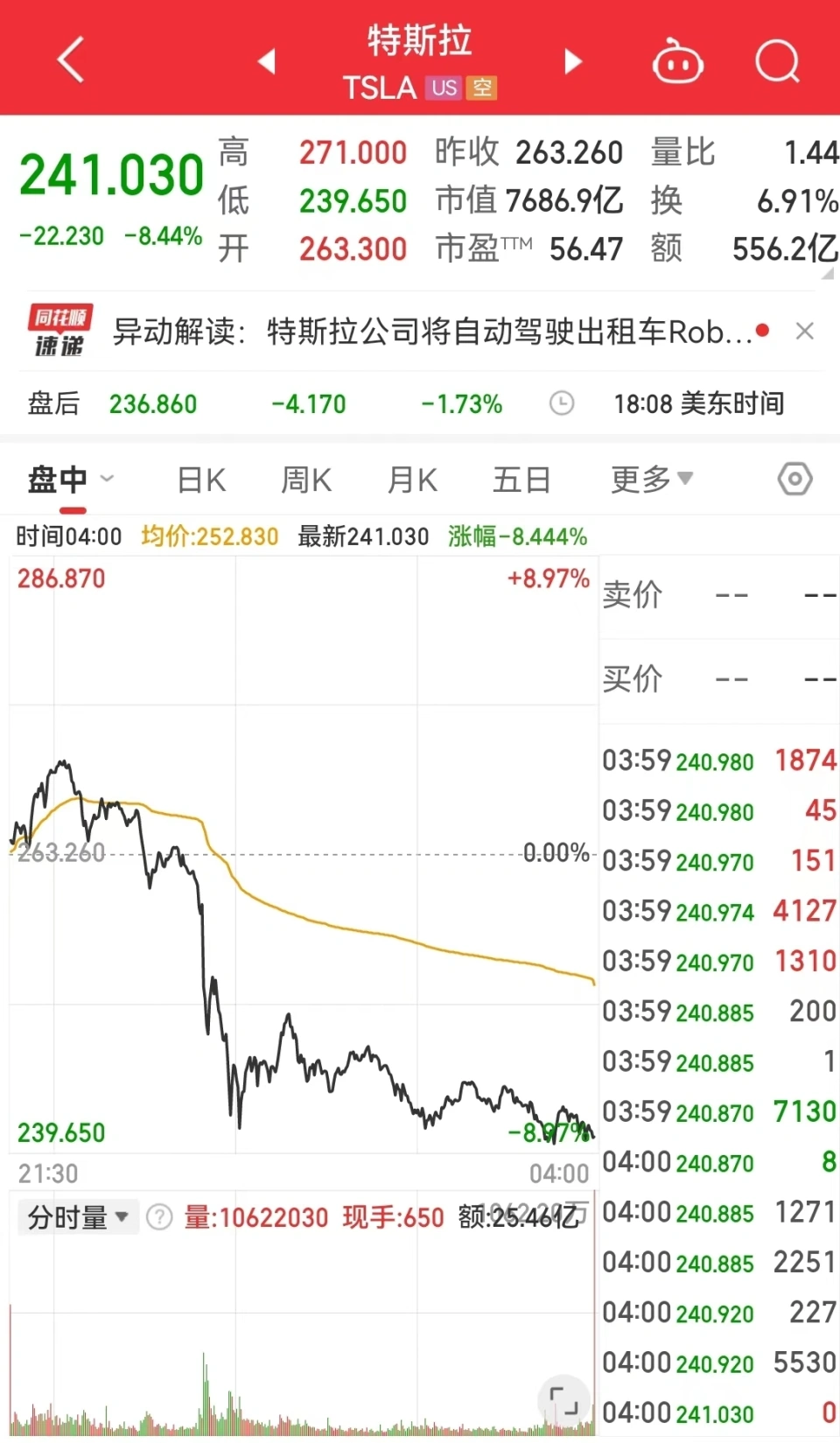
Task: Expand the chart to full screen
Action: coord(563,1400)
